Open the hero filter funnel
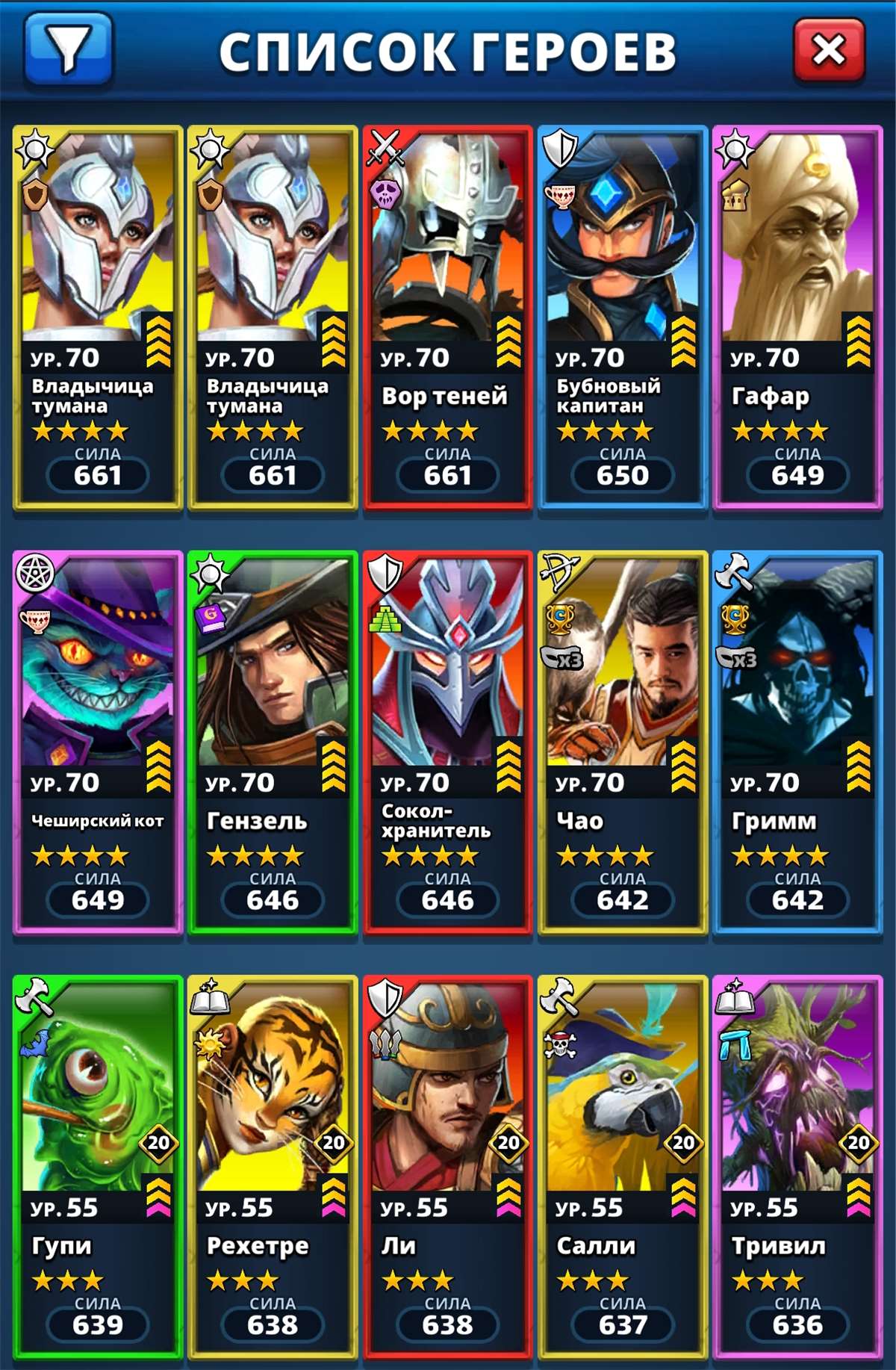Screen dimensions: 896x1370 pyautogui.click(x=68, y=49)
